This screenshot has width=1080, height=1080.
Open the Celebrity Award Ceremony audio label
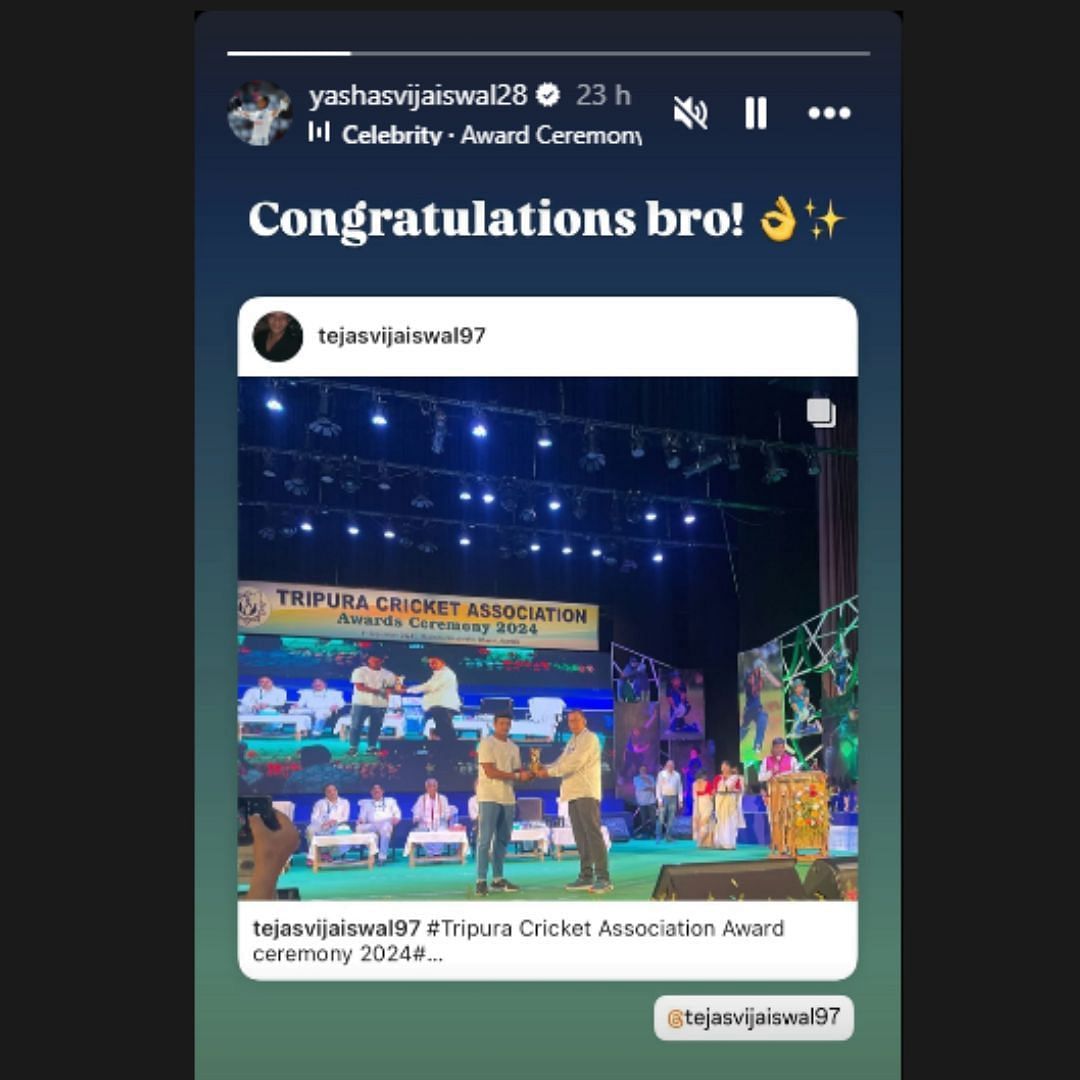(x=480, y=134)
